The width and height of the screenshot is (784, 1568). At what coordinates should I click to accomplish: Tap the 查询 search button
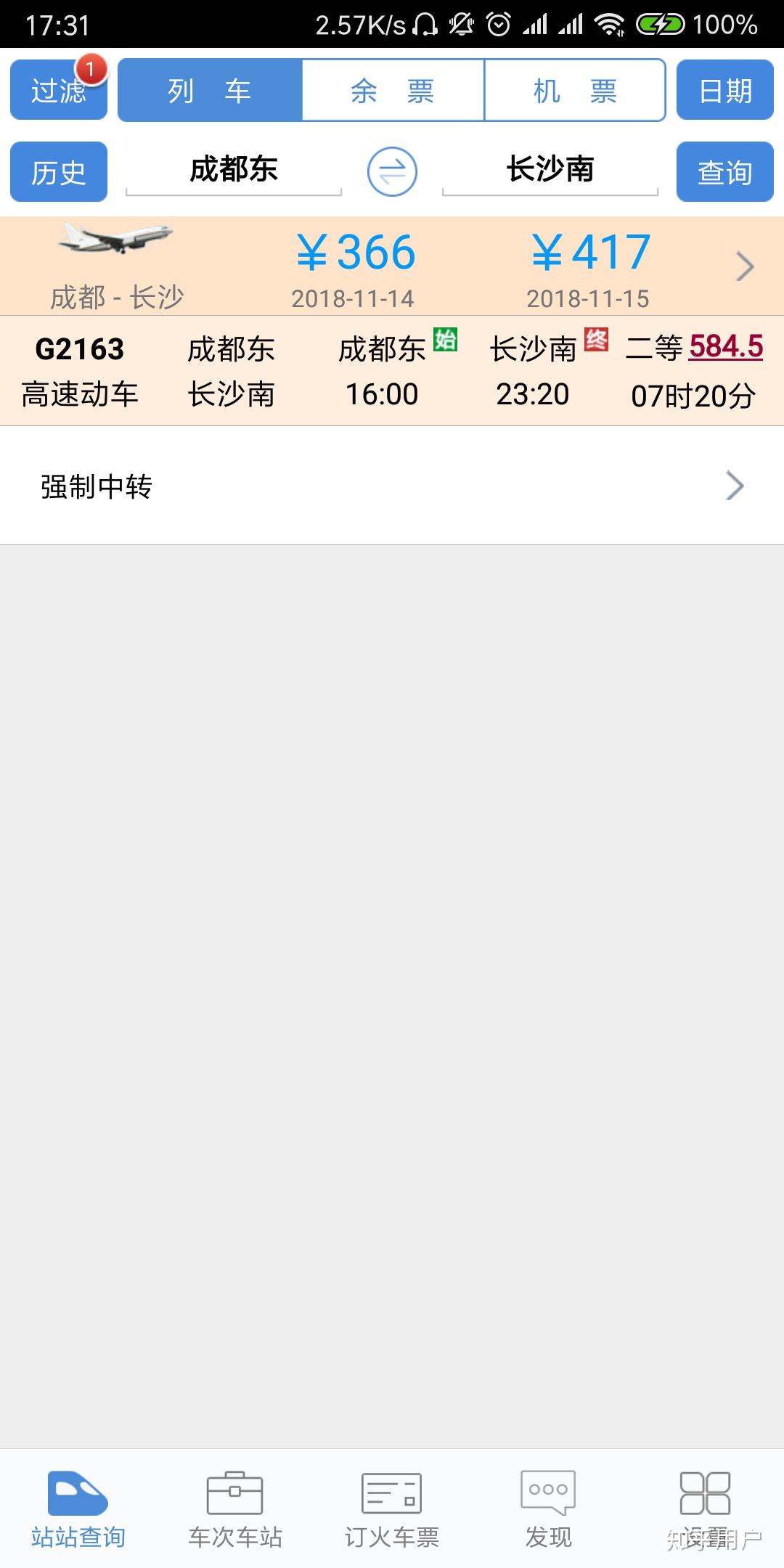(x=724, y=172)
